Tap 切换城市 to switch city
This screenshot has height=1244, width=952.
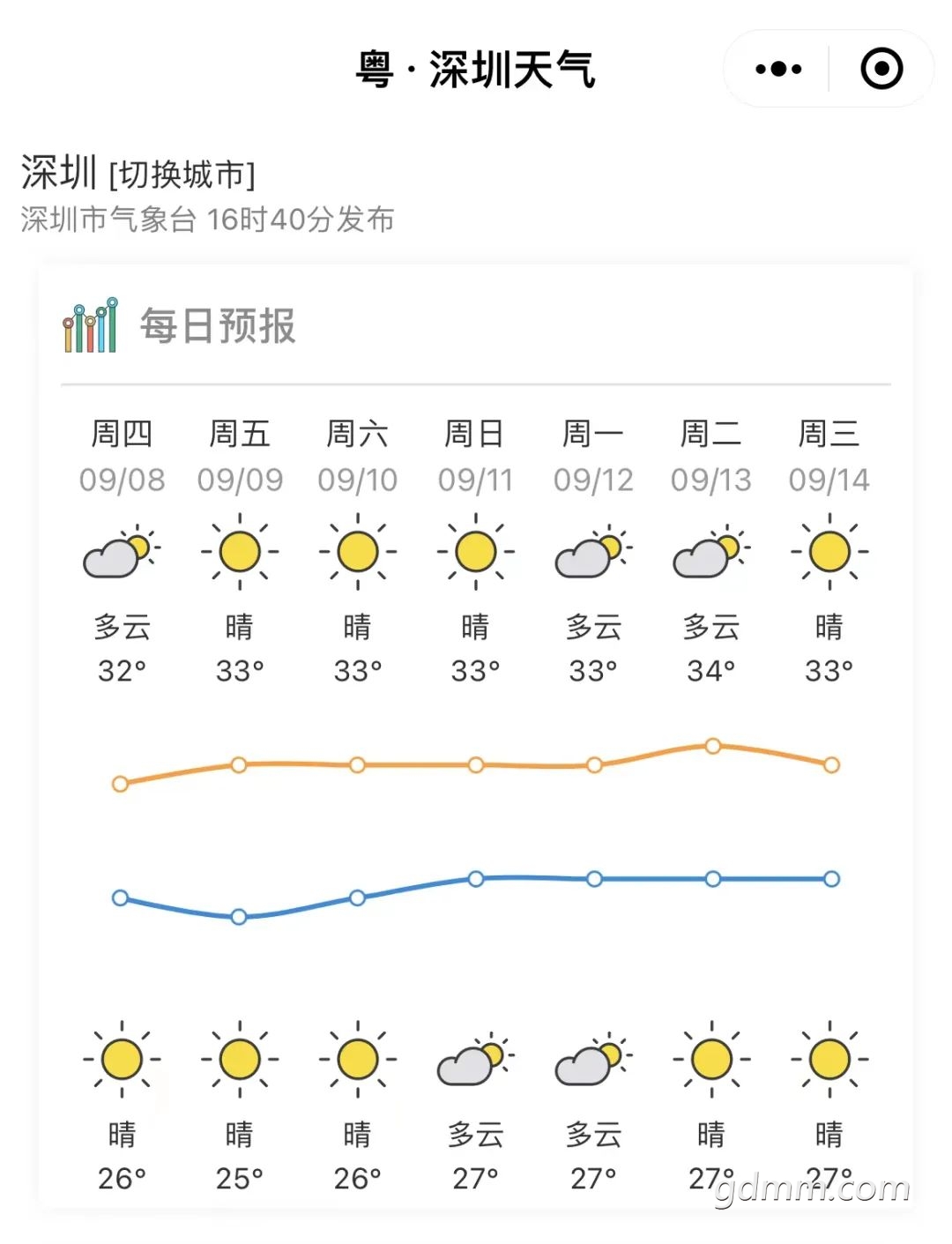pos(182,175)
